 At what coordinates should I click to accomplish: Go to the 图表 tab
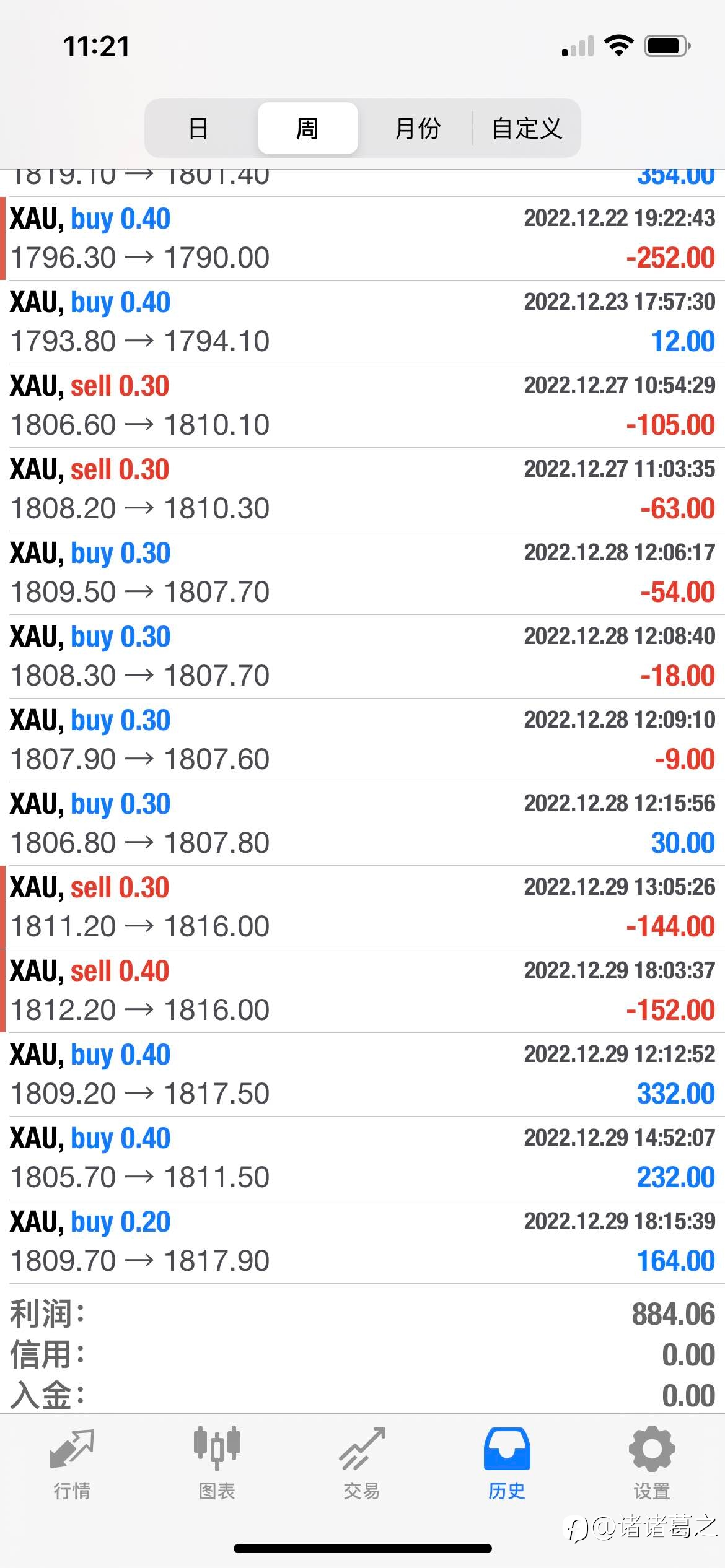[x=217, y=1463]
